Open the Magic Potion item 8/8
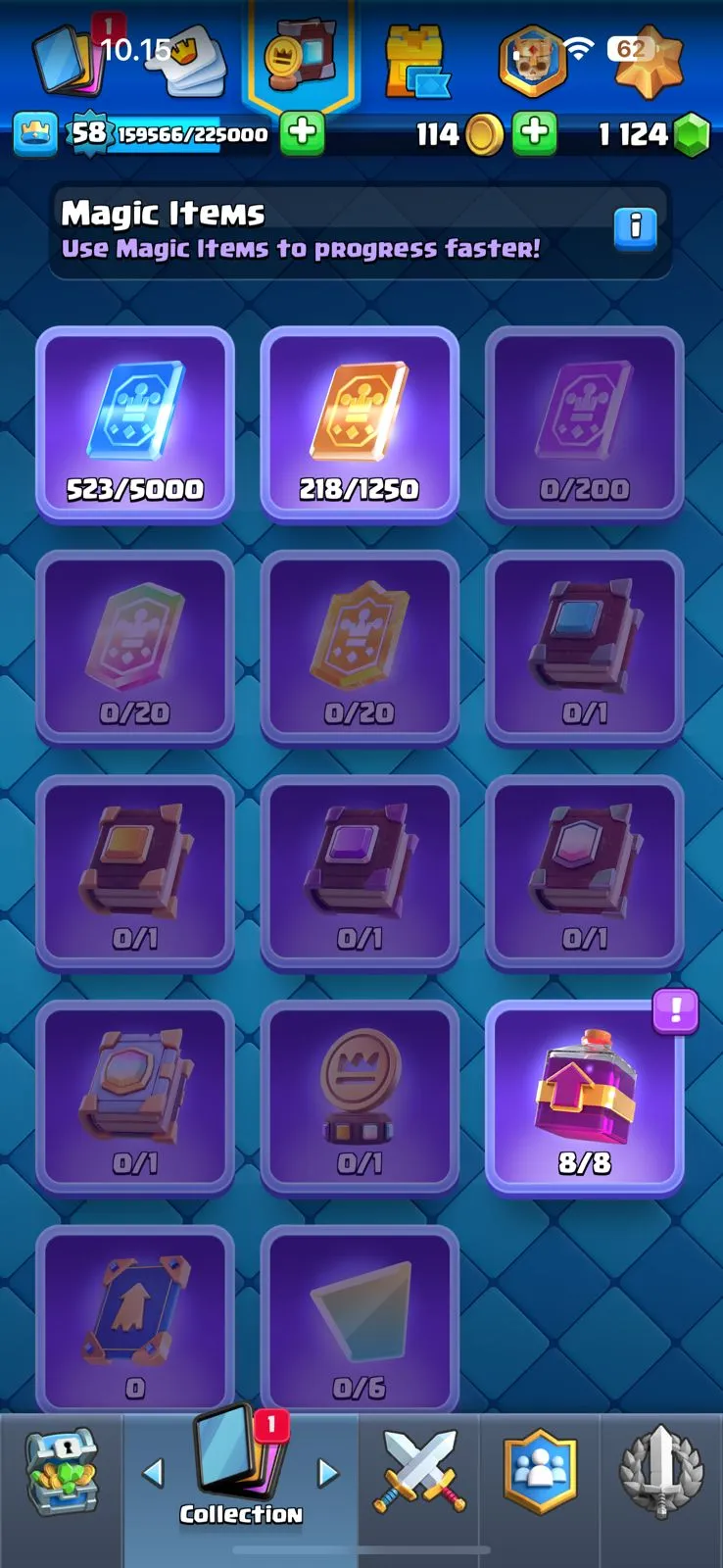 pos(584,1098)
